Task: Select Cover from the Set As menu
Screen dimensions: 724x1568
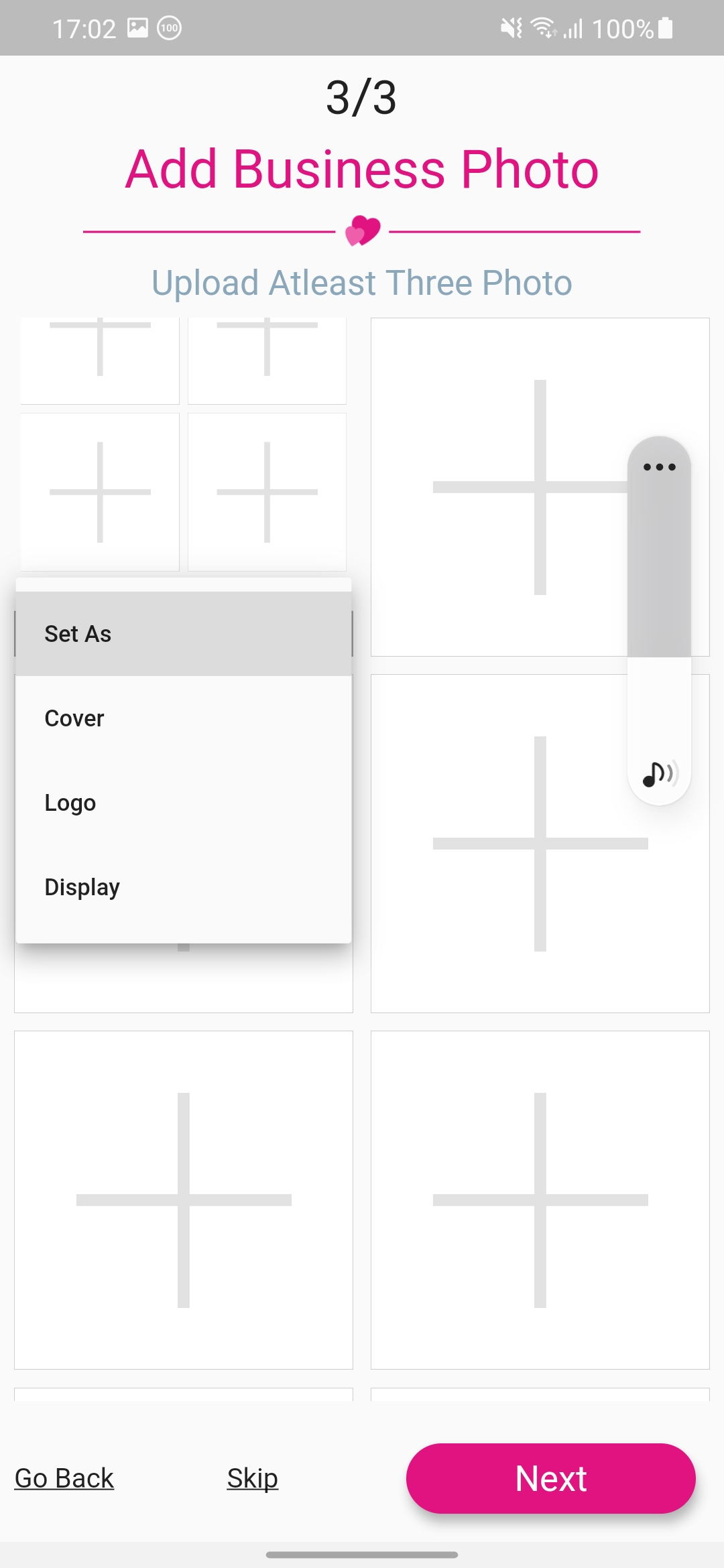Action: [183, 718]
